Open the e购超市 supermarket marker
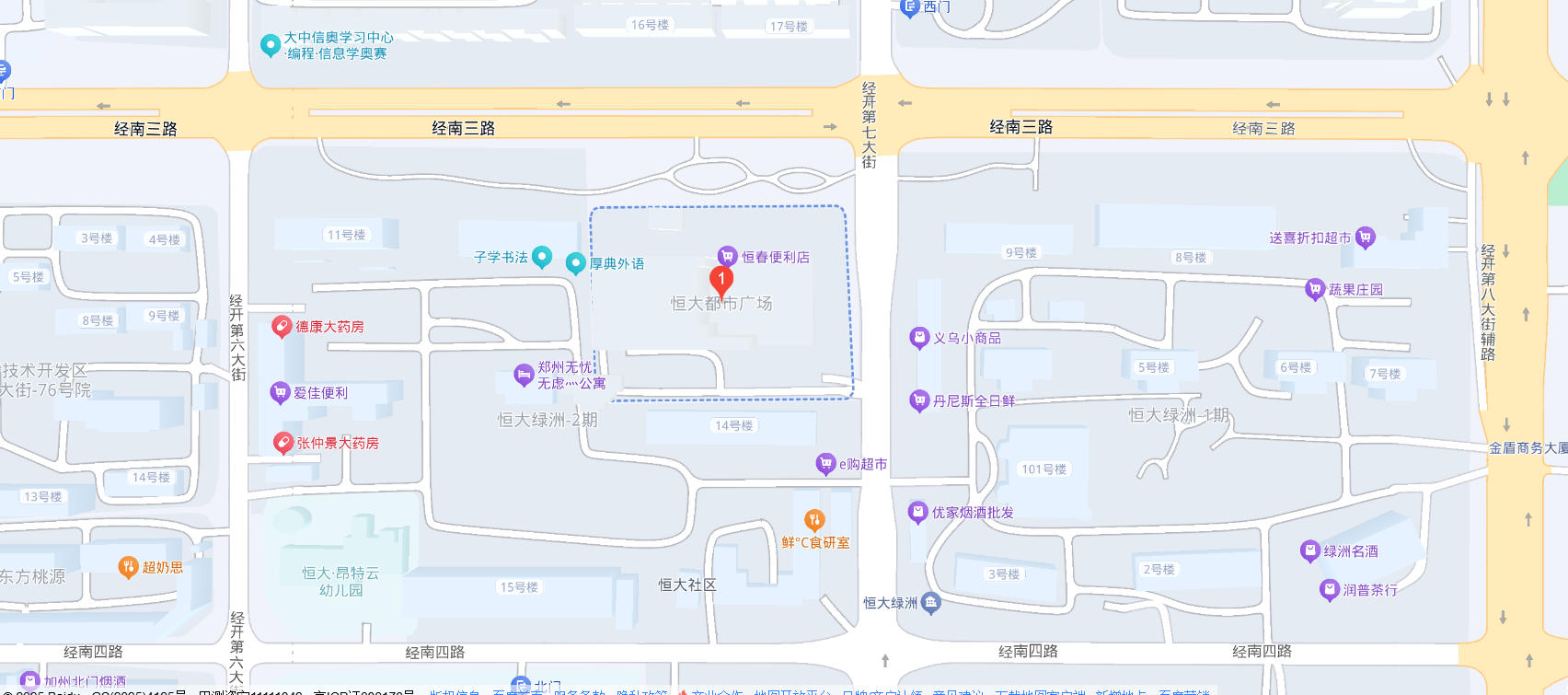The image size is (1568, 695). click(x=825, y=464)
